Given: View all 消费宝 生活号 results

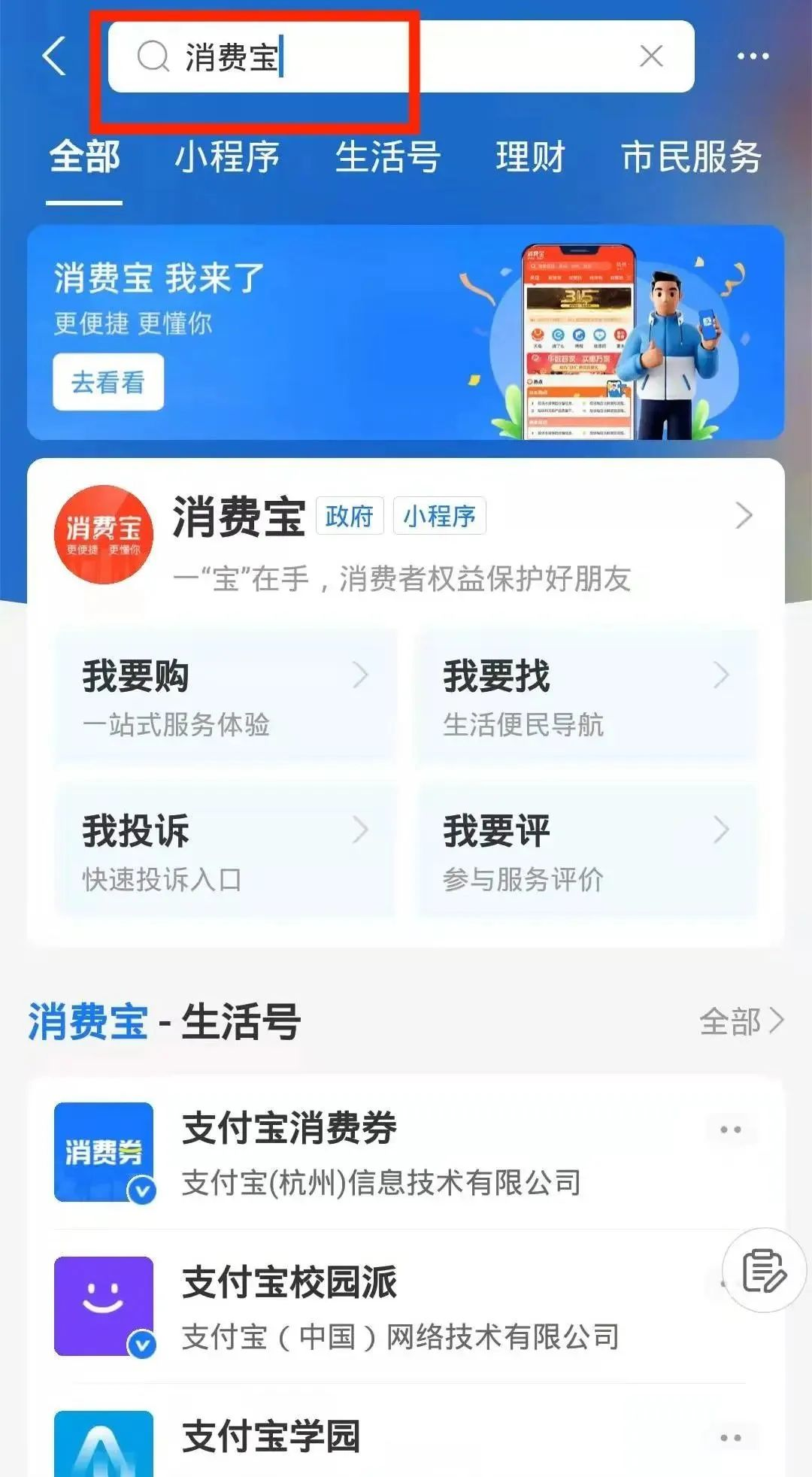Looking at the screenshot, I should [741, 1021].
